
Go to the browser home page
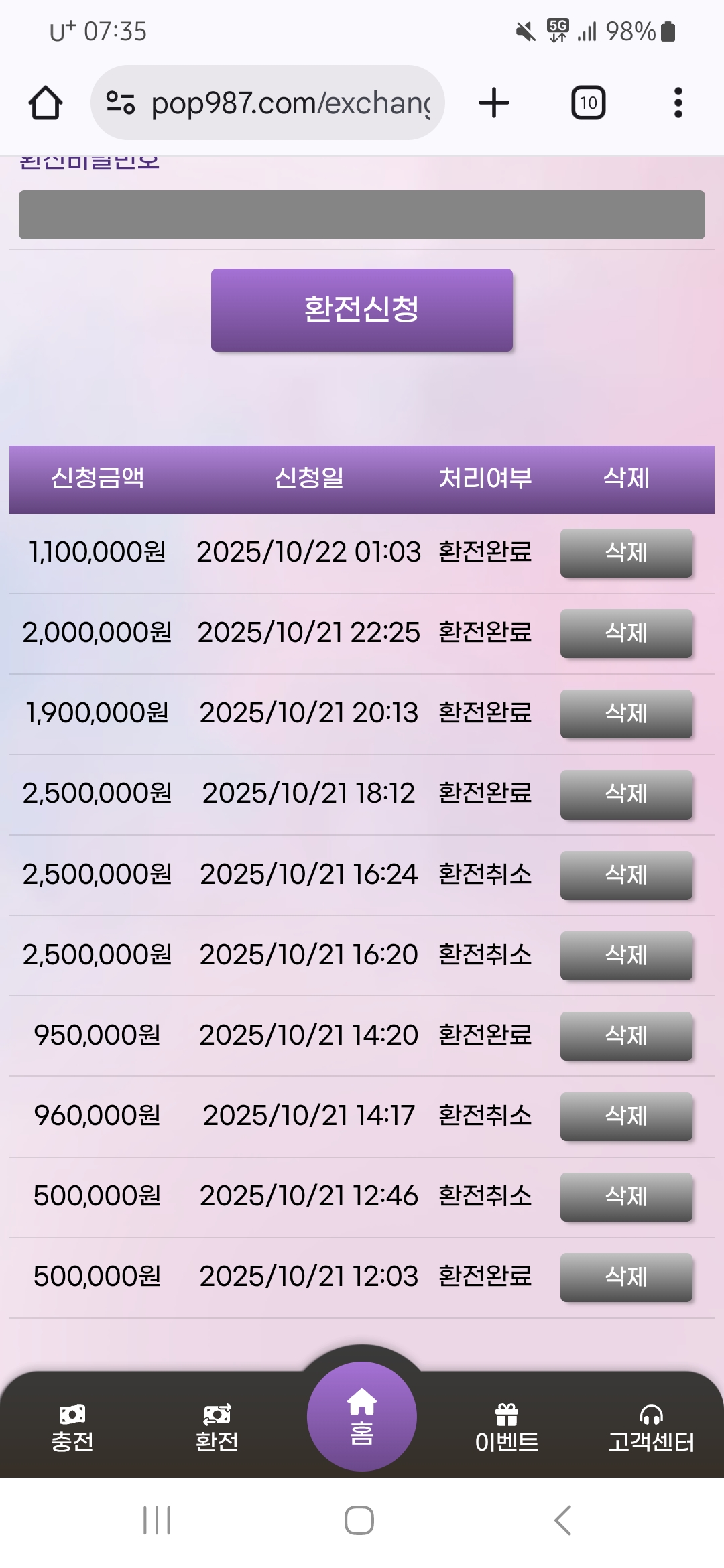tap(46, 103)
